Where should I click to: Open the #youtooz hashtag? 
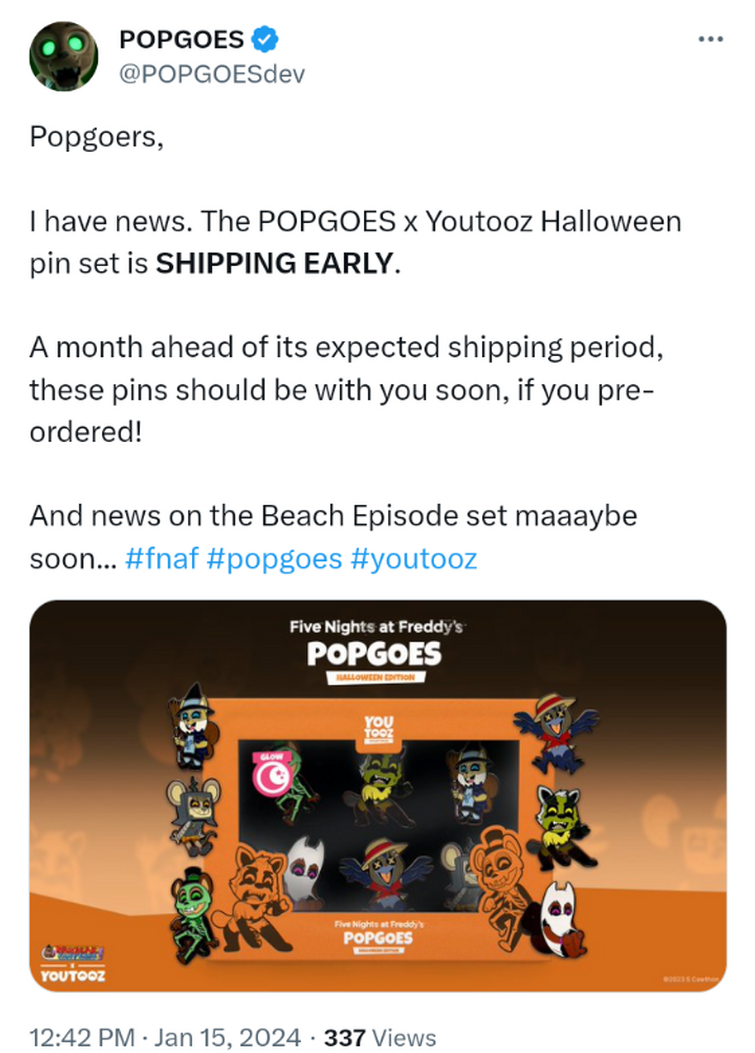pos(414,558)
